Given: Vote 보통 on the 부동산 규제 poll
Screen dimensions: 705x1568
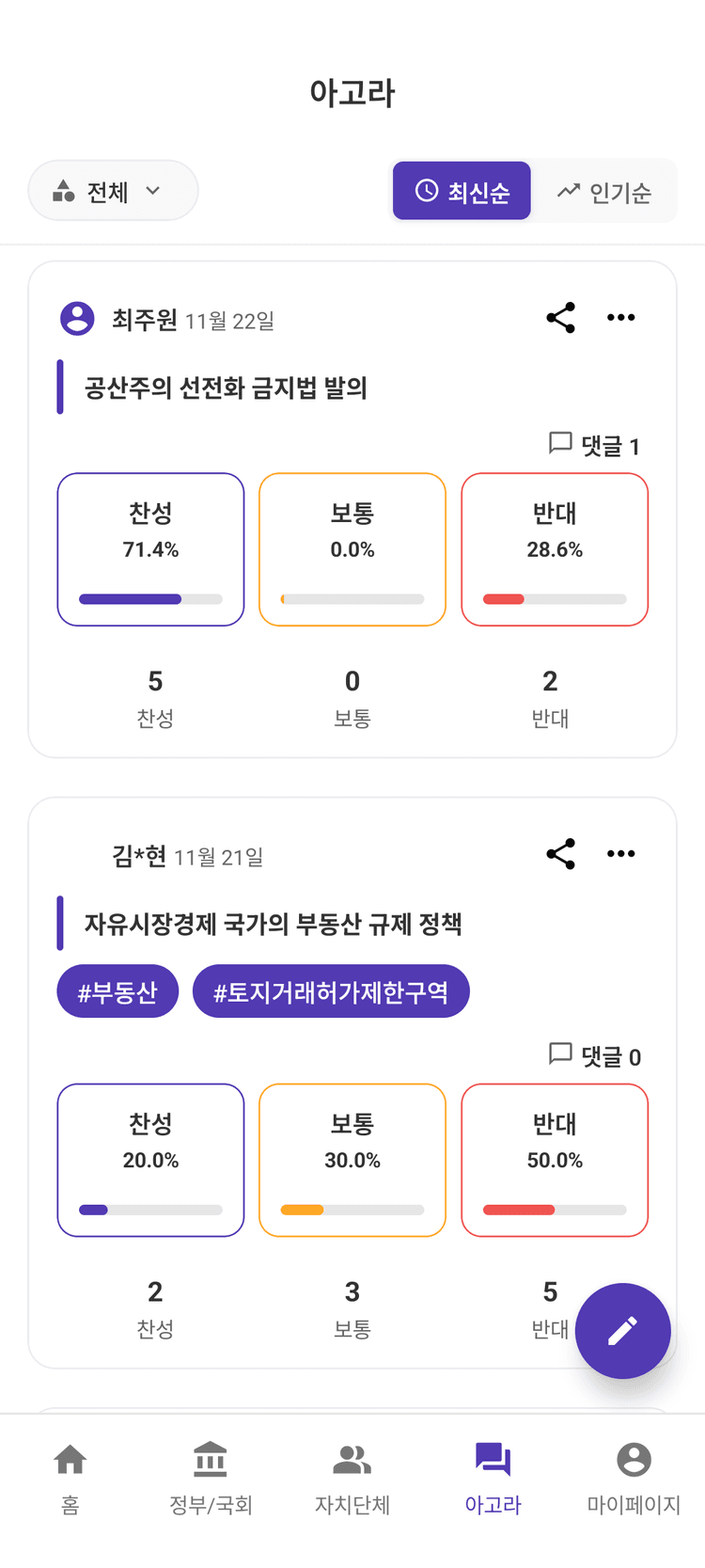Looking at the screenshot, I should [352, 1159].
